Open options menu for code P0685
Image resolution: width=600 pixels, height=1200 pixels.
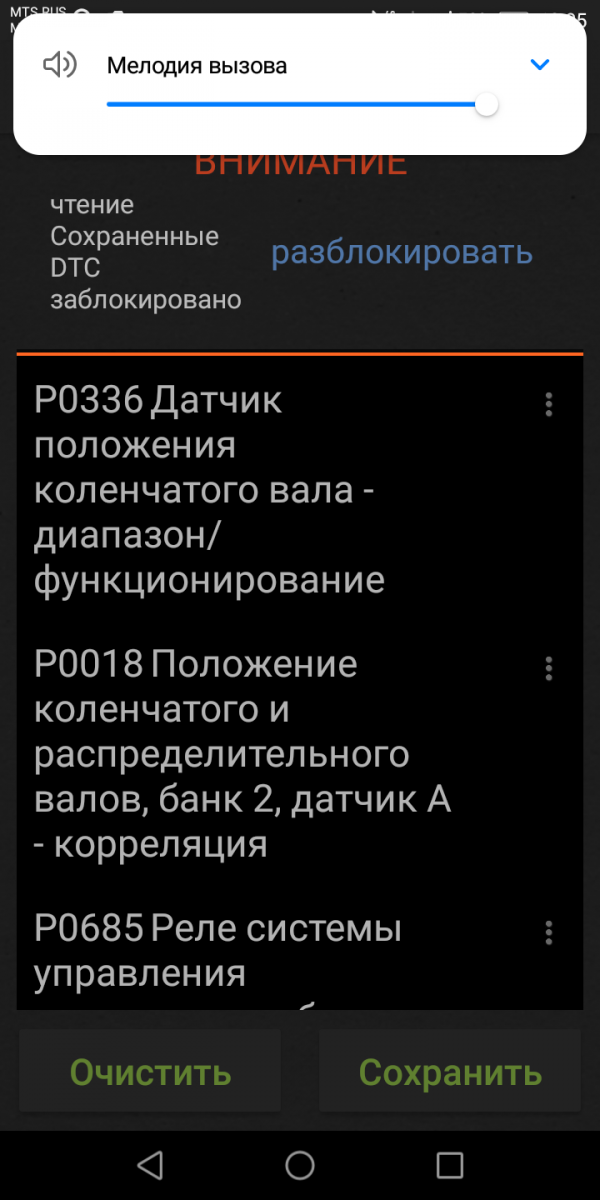click(548, 932)
